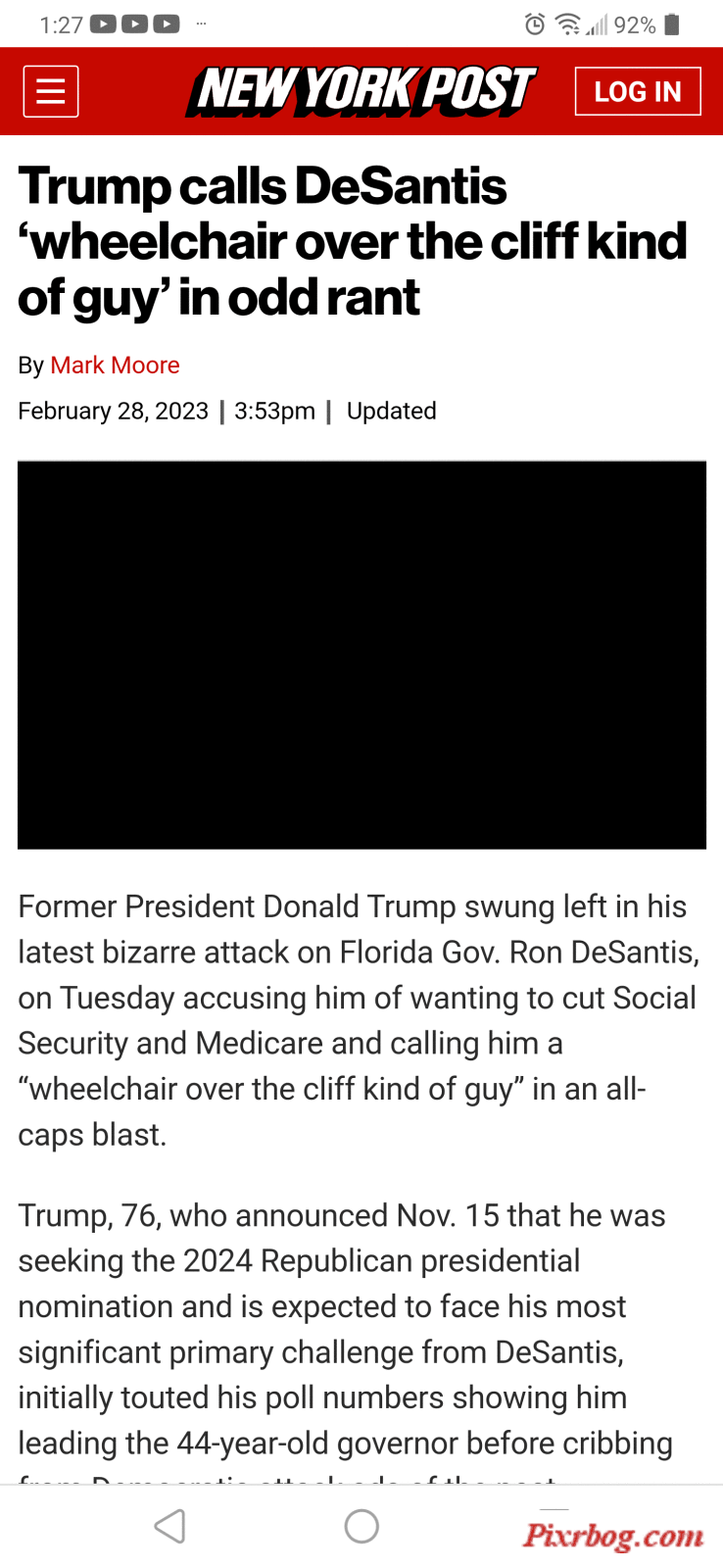Screen dimensions: 723x1568
Task: Tap the LOG IN button
Action: click(638, 91)
